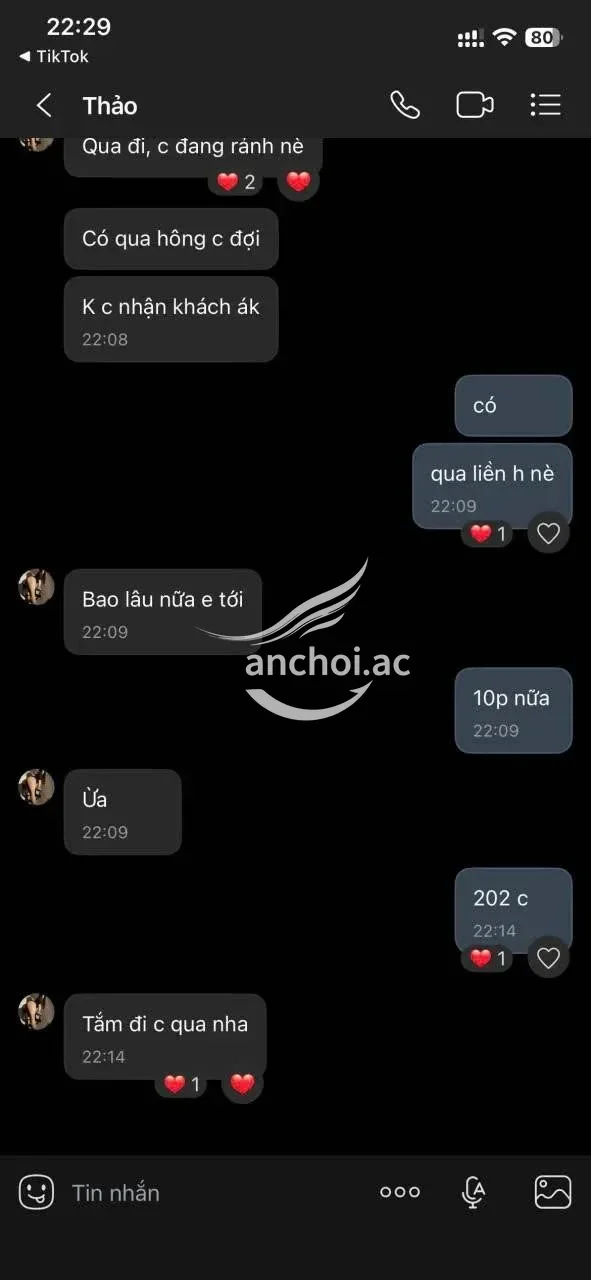View reactions count on "Qua đi, c đang rảnh nè"
The height and width of the screenshot is (1280, 591).
tap(237, 182)
